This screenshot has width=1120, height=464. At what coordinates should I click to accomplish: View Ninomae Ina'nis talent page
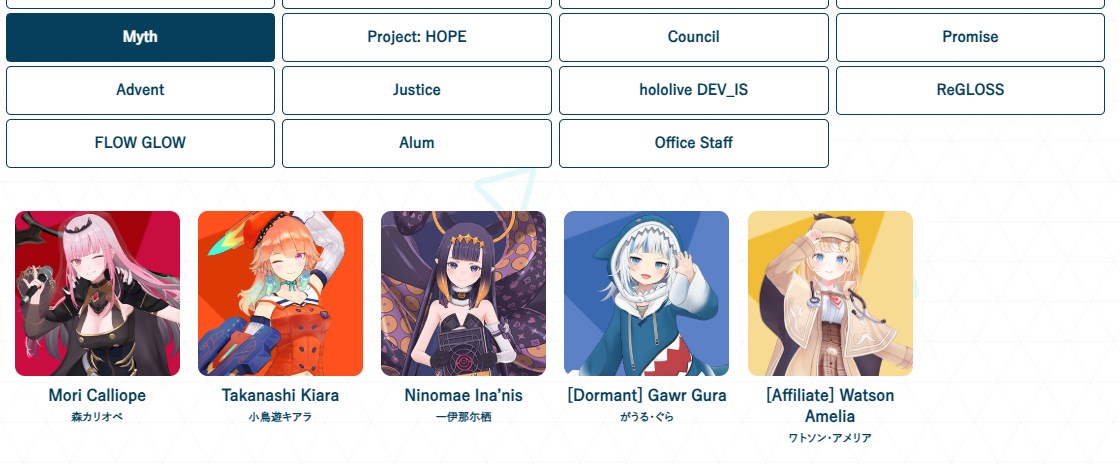463,293
